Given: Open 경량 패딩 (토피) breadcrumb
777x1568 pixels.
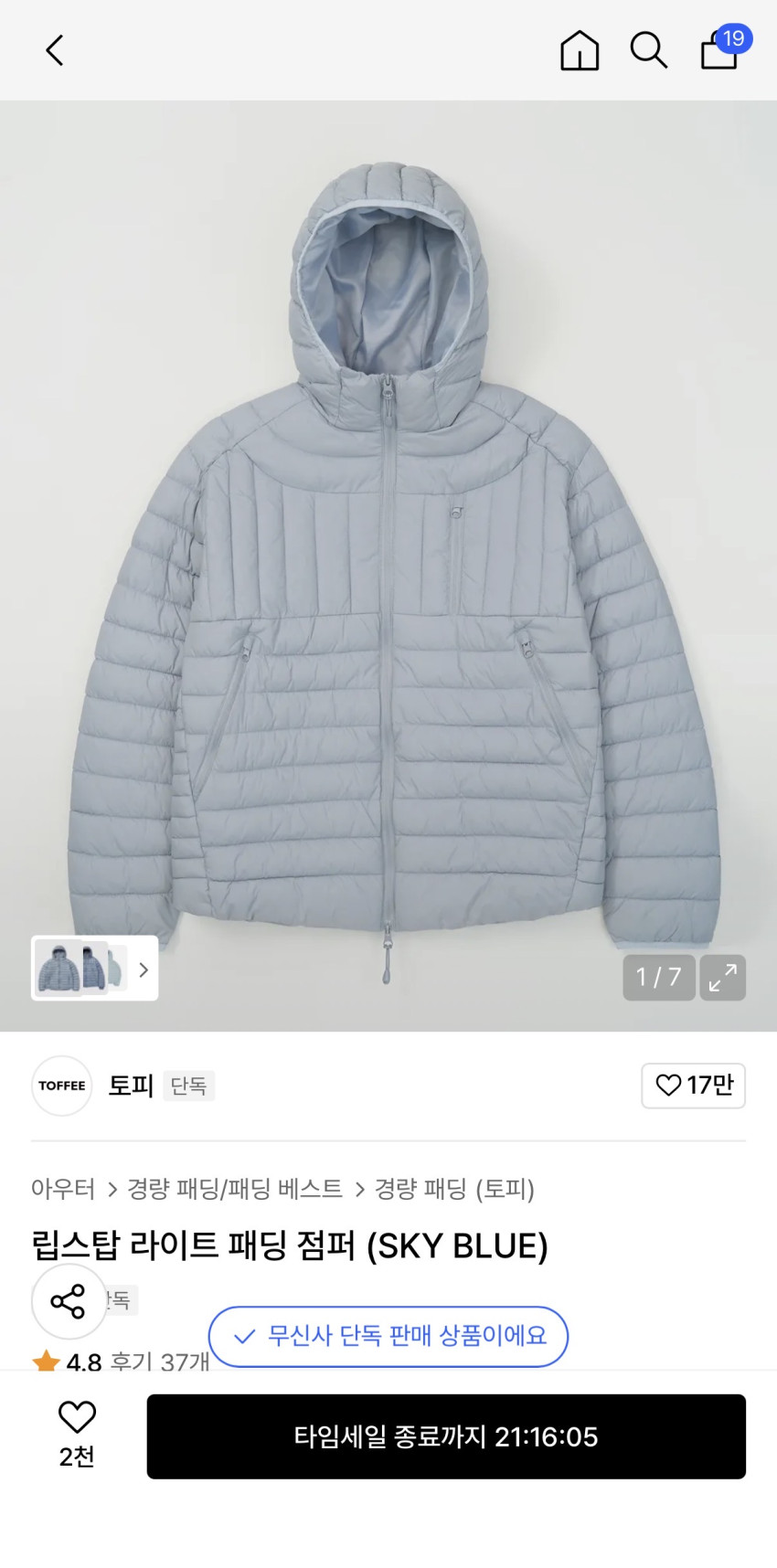Looking at the screenshot, I should click(454, 1189).
